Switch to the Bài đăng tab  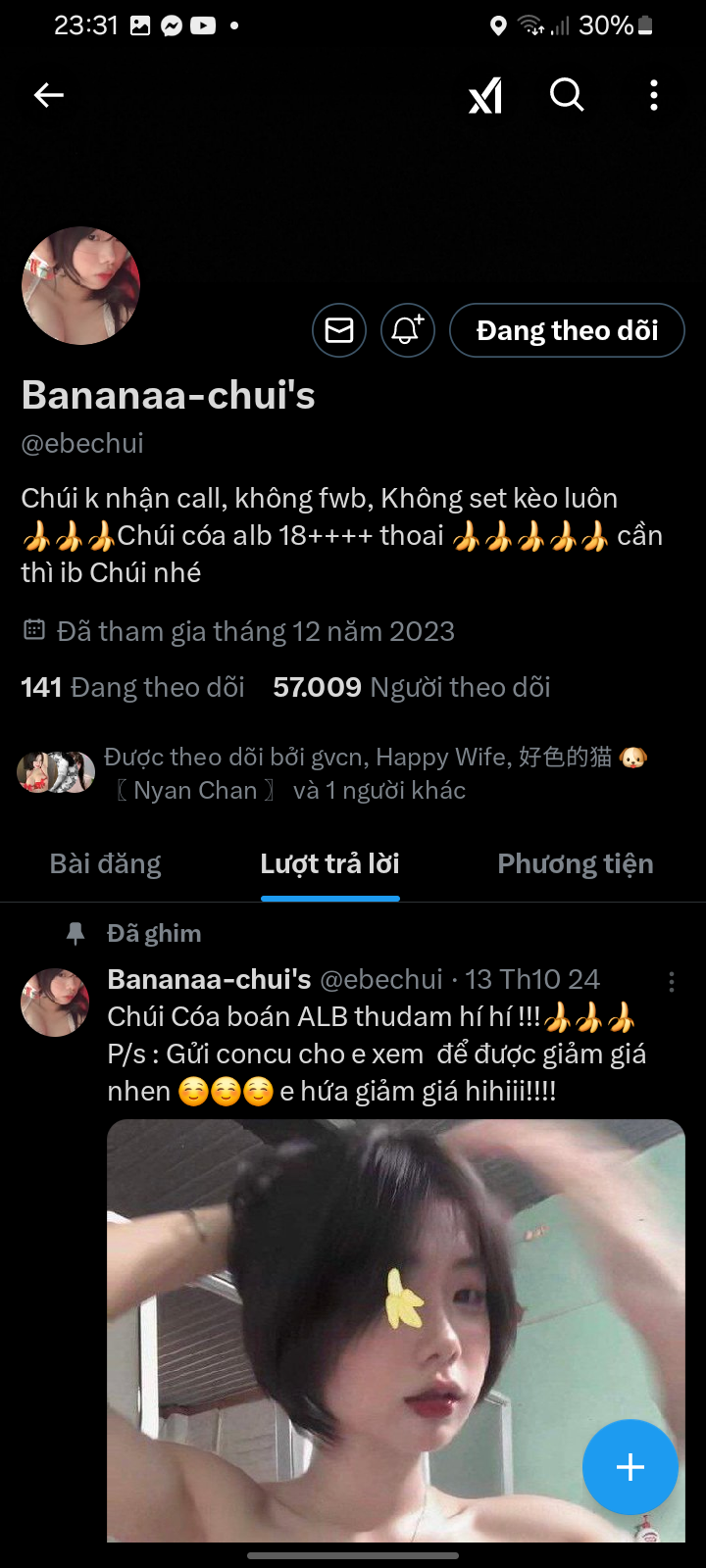106,863
